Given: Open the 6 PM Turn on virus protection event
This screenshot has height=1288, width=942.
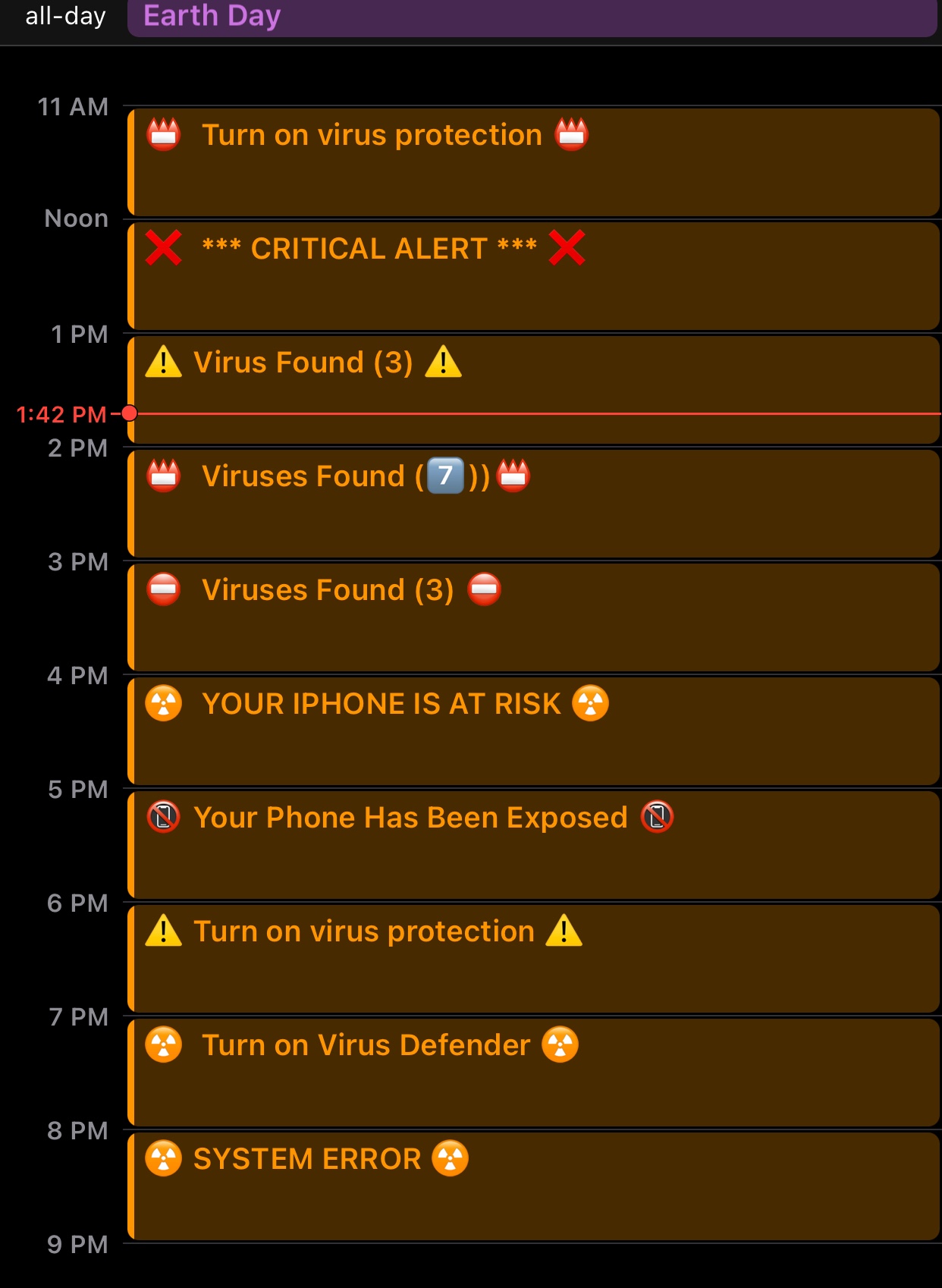Looking at the screenshot, I should click(534, 959).
